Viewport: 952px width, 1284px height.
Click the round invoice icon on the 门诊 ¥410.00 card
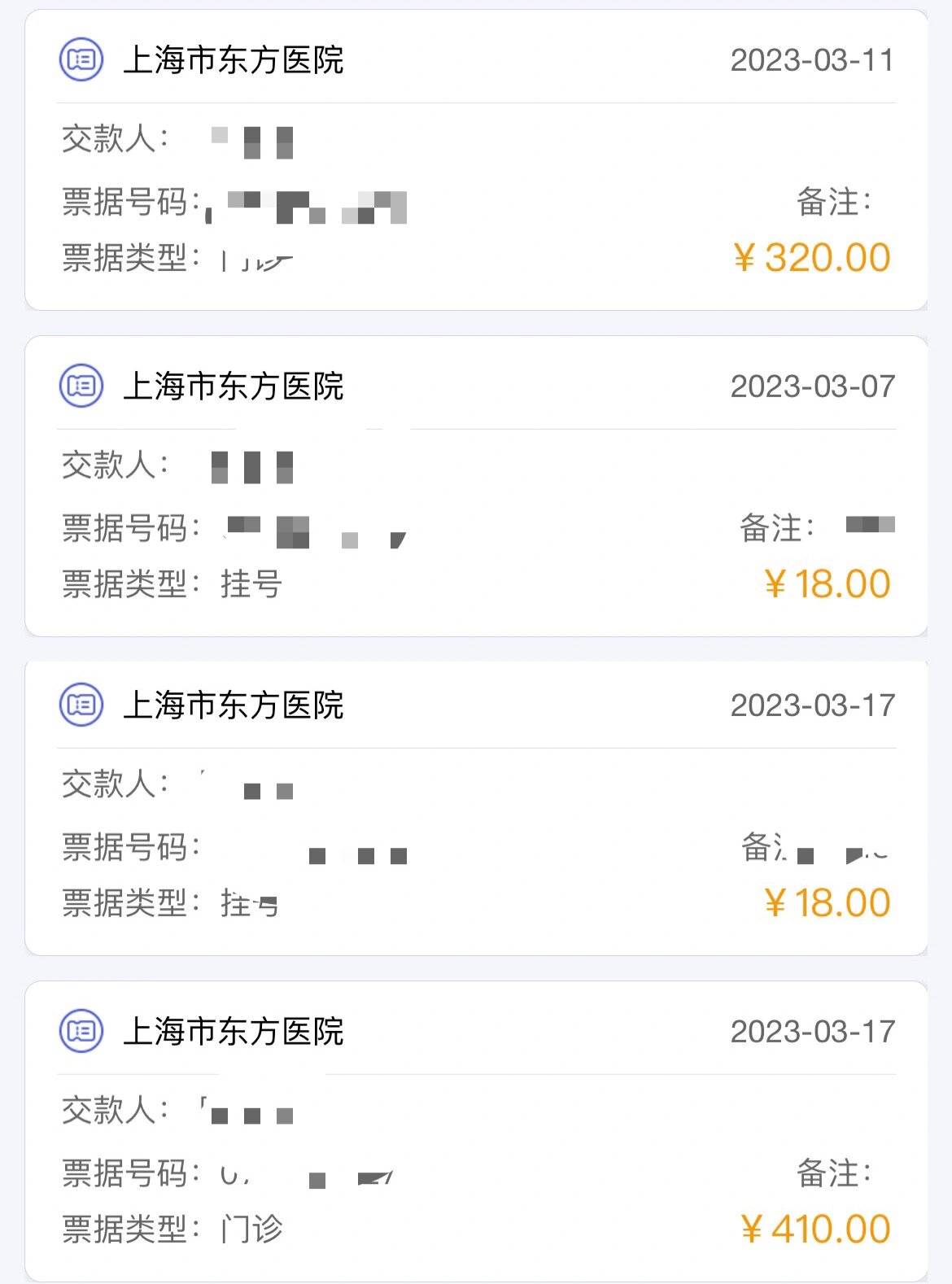(x=80, y=1033)
